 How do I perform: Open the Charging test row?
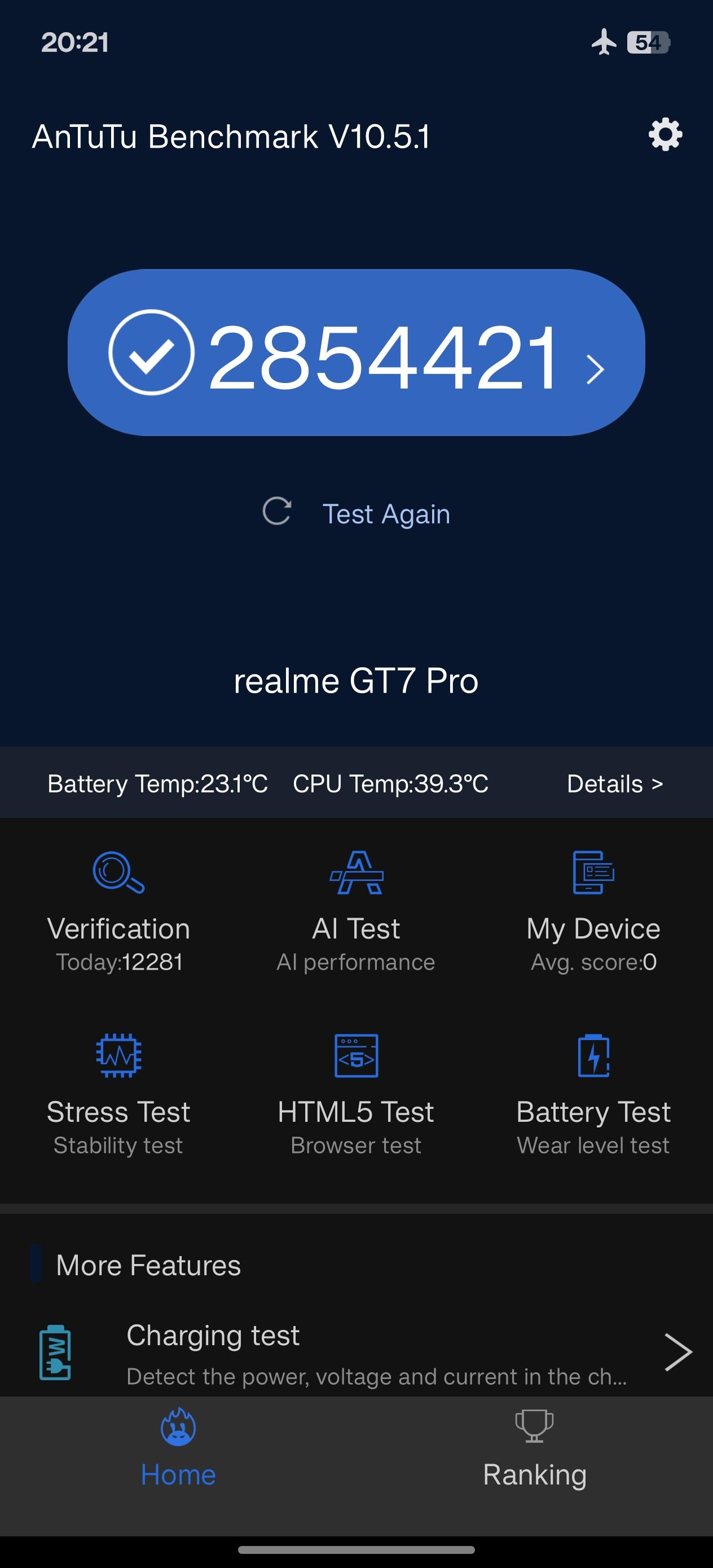click(x=356, y=1353)
